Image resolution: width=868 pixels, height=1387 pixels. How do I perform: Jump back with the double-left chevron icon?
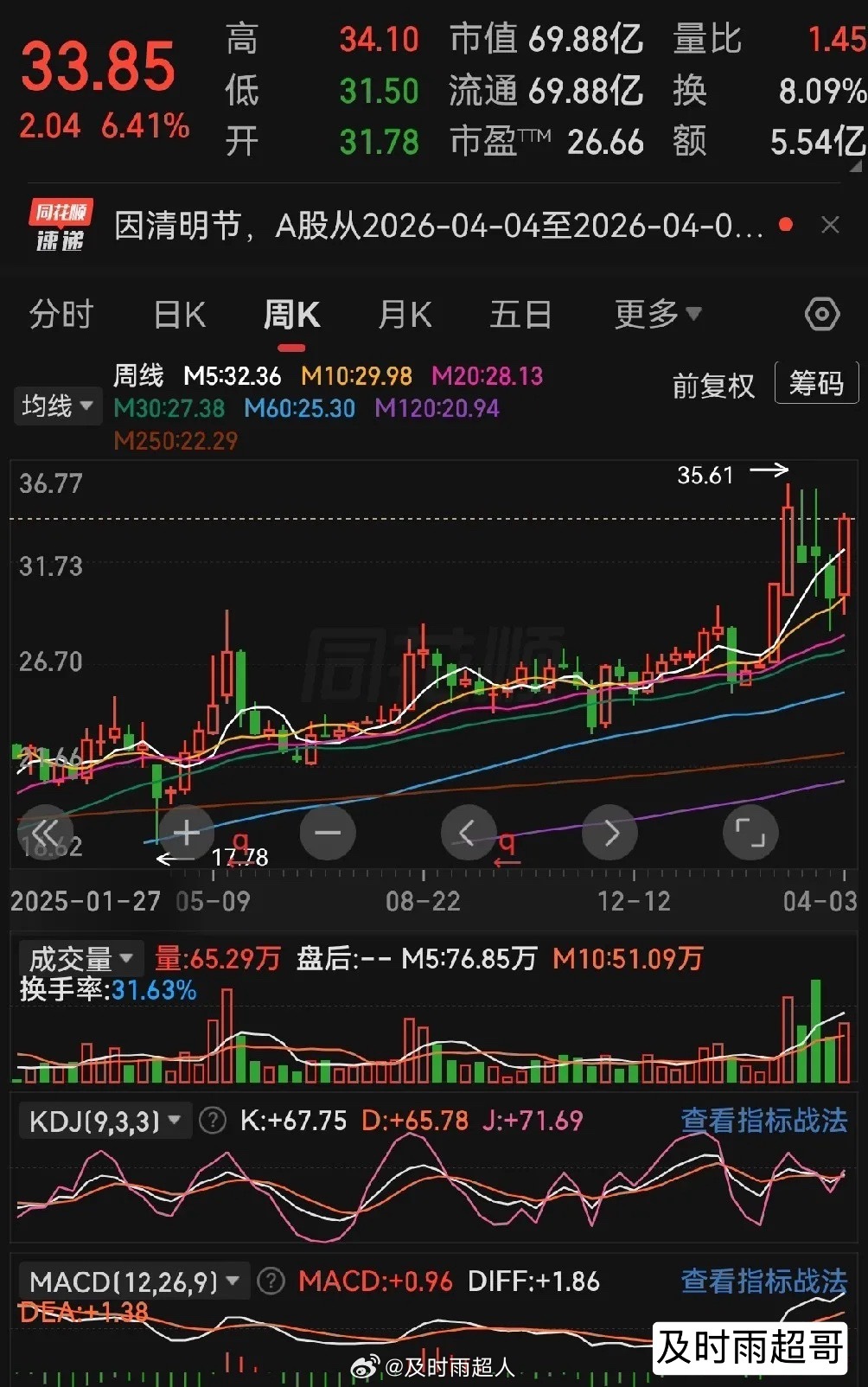tap(48, 833)
